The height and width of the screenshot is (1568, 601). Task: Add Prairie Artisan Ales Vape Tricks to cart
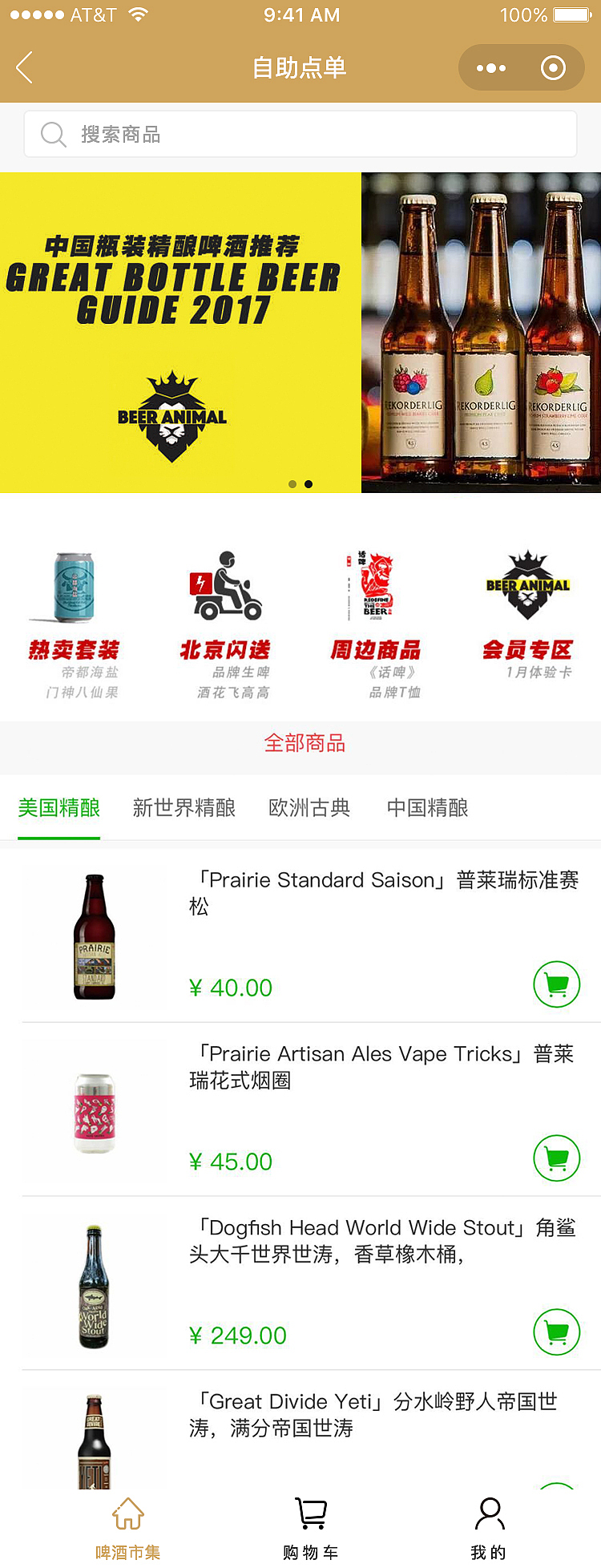click(x=557, y=1158)
